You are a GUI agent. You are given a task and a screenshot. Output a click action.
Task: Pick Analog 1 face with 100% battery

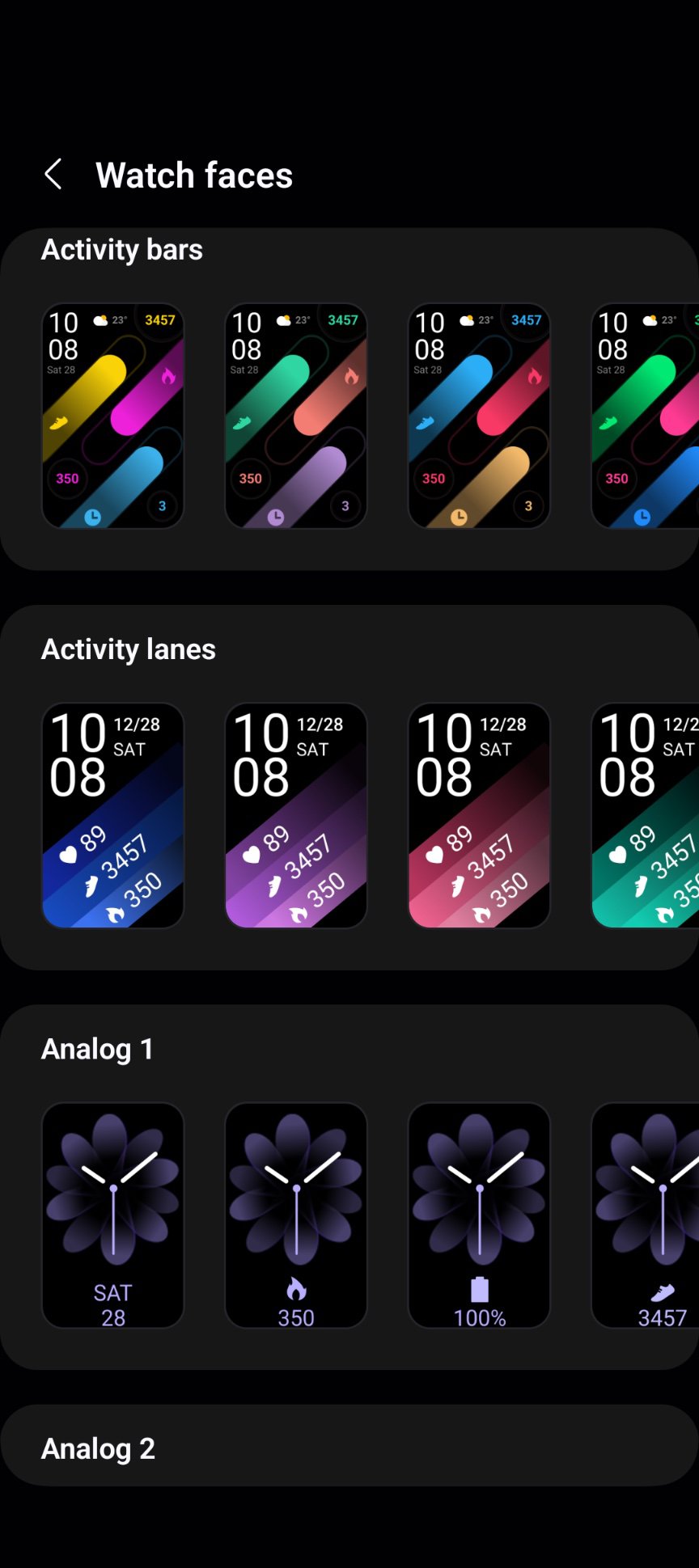(479, 1215)
